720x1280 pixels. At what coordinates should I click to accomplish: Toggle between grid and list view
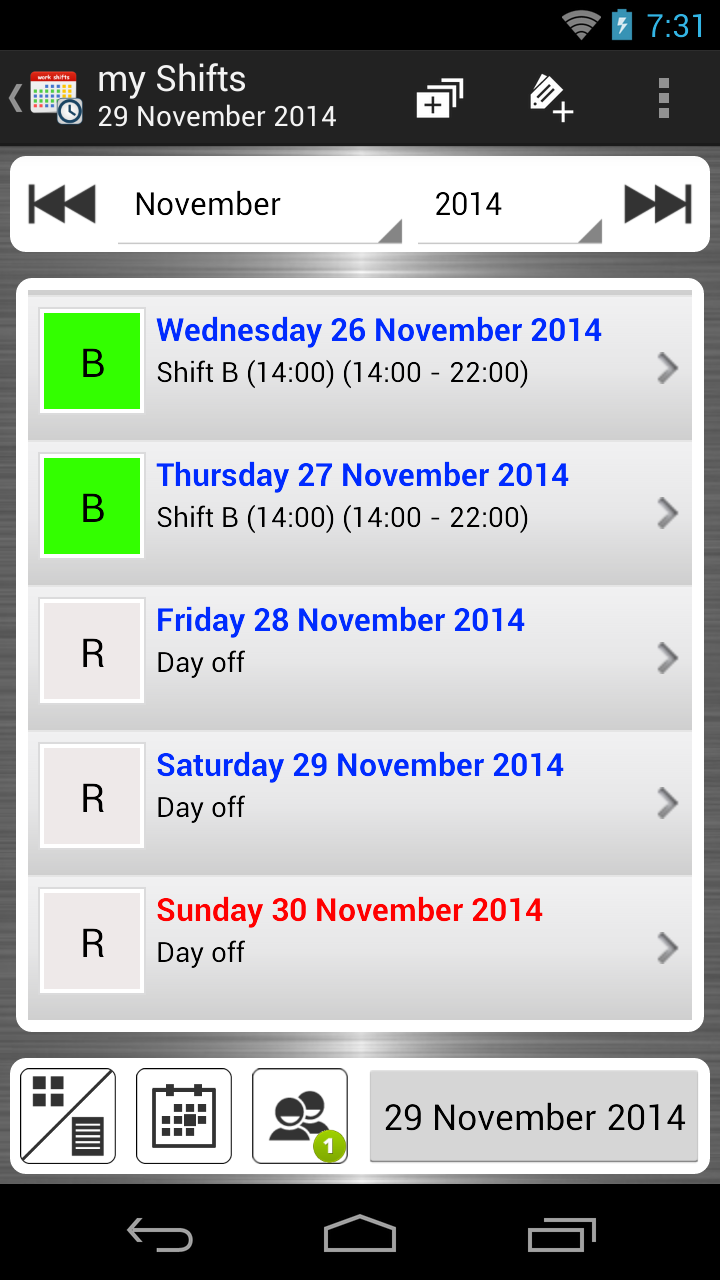click(68, 1116)
